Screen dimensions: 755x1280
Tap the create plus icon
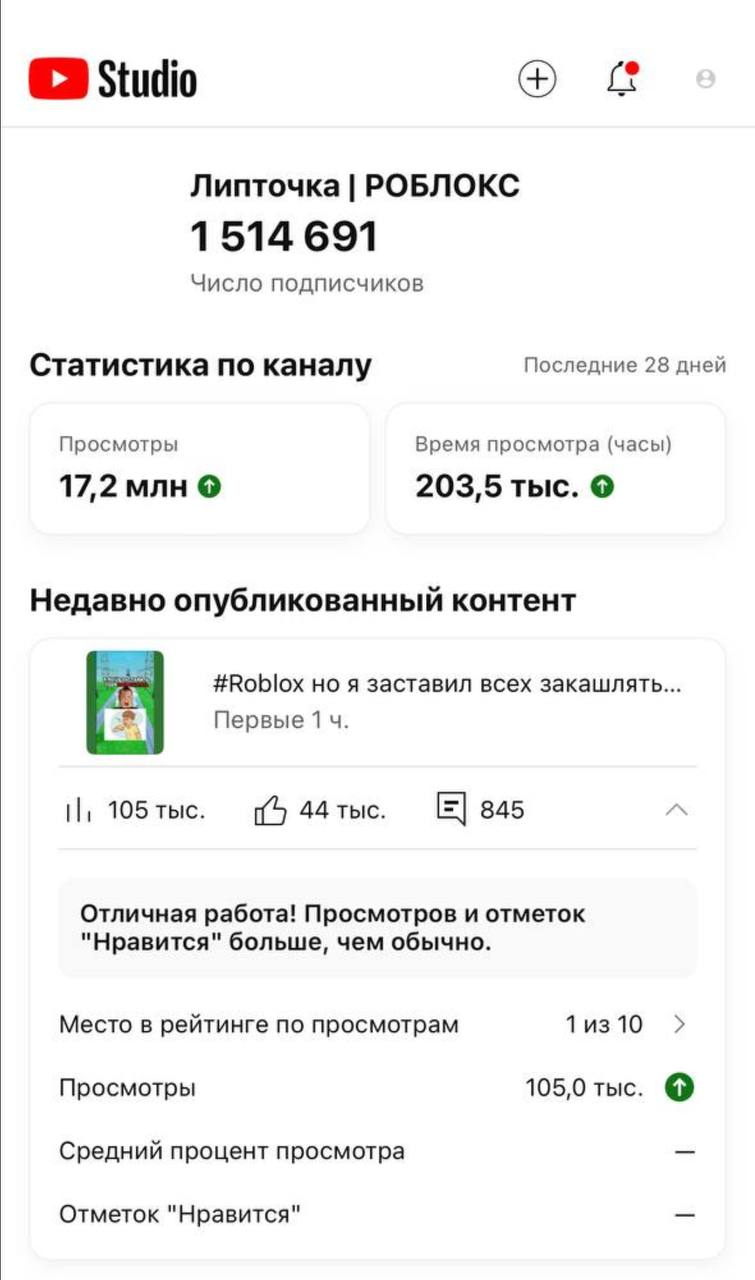click(537, 79)
